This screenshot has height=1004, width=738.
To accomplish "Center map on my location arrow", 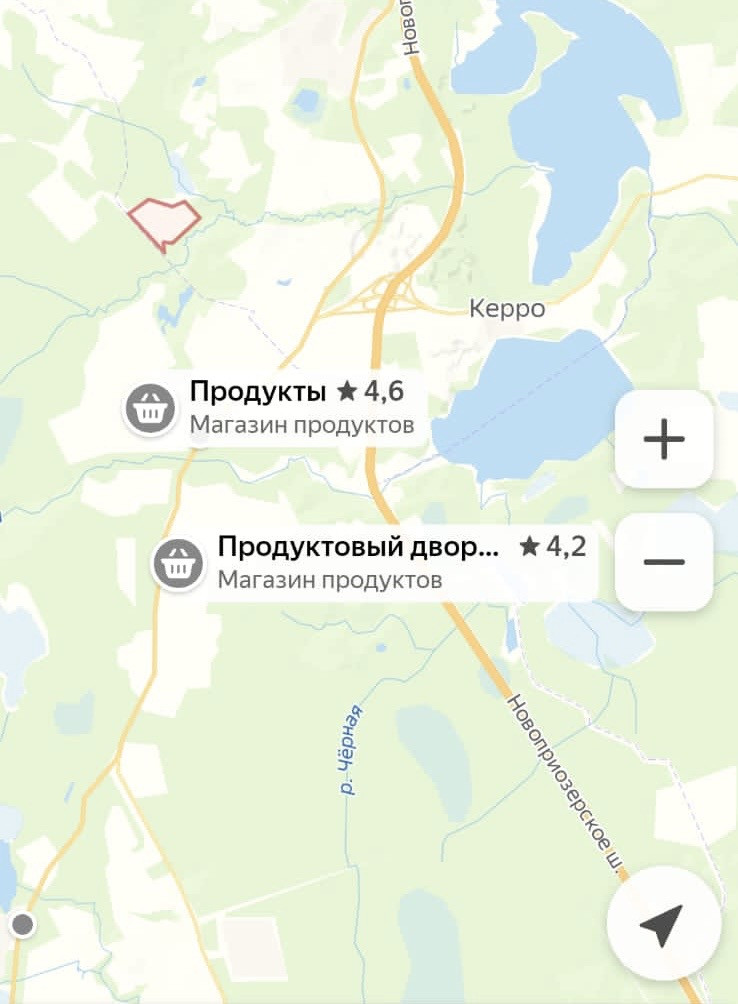I will pyautogui.click(x=663, y=925).
